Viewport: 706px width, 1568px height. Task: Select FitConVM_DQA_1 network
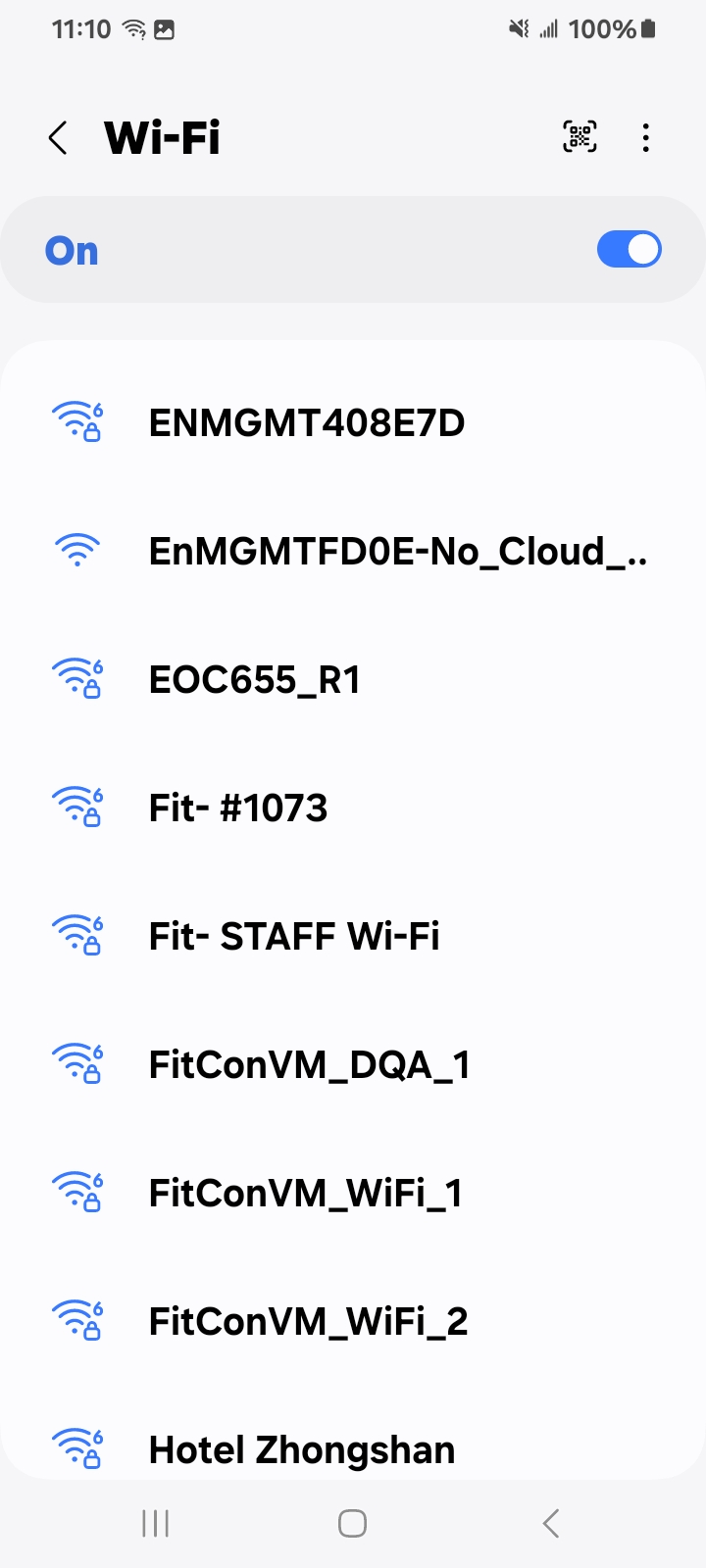pyautogui.click(x=309, y=1065)
